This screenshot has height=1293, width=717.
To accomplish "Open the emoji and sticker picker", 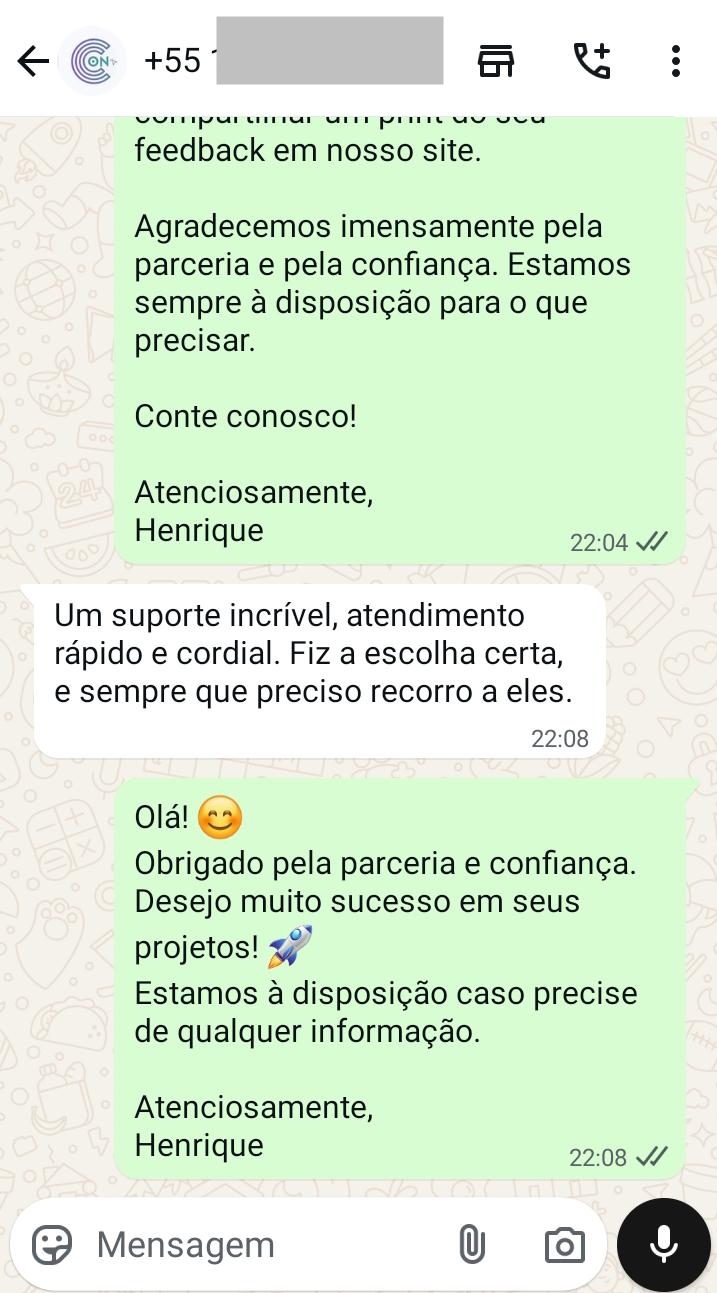I will tap(52, 1245).
